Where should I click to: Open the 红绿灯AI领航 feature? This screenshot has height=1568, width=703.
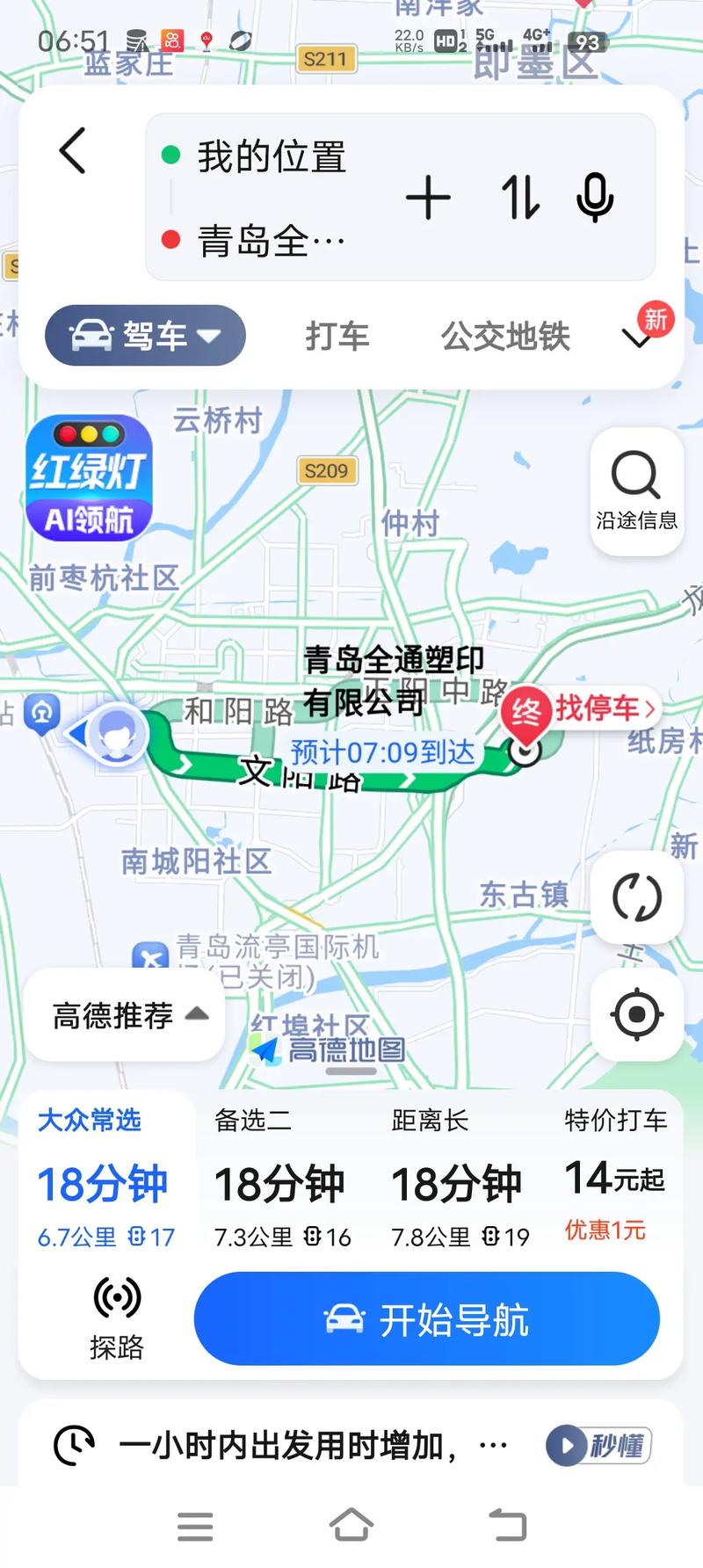(x=88, y=479)
